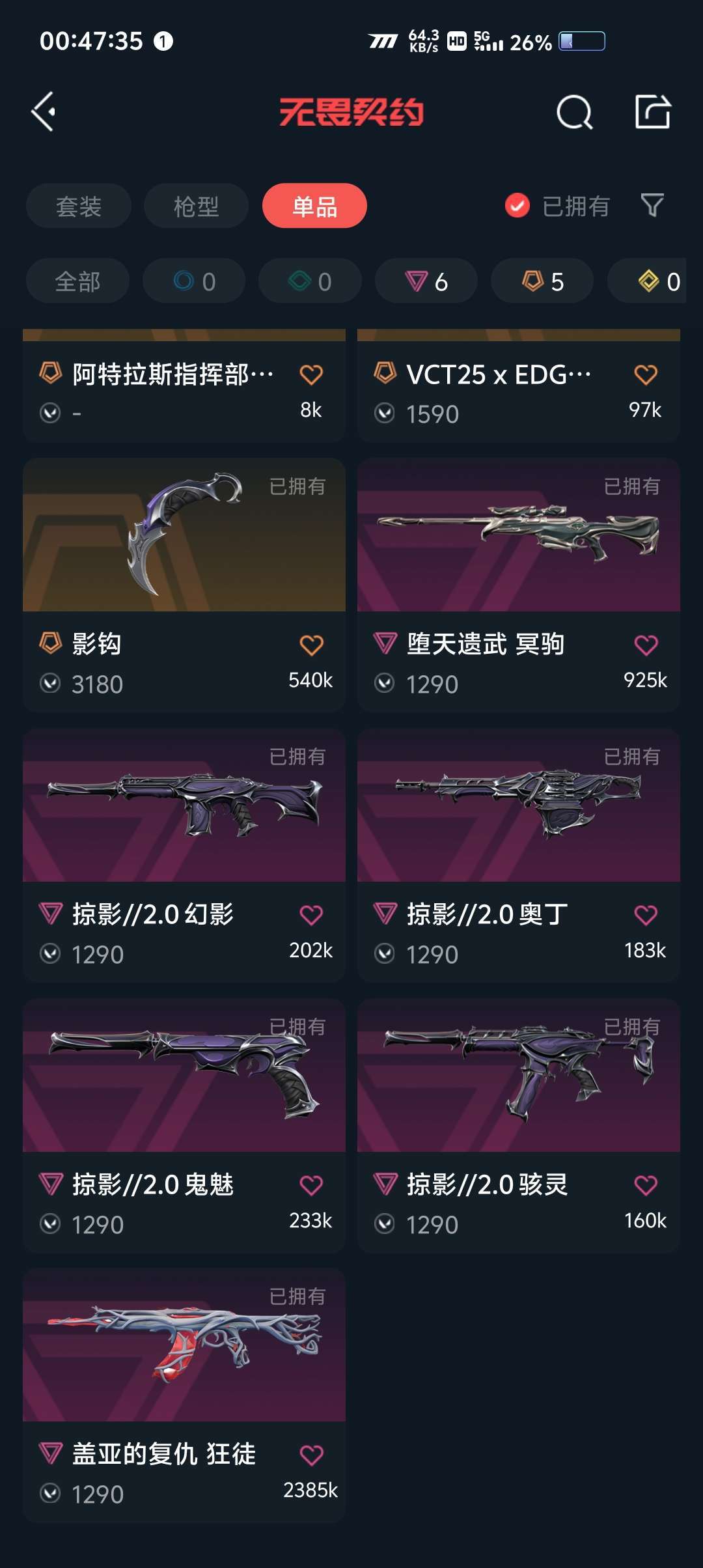Screen dimensions: 703x1568
Task: Select the 全部 rarity chip
Action: 77,281
